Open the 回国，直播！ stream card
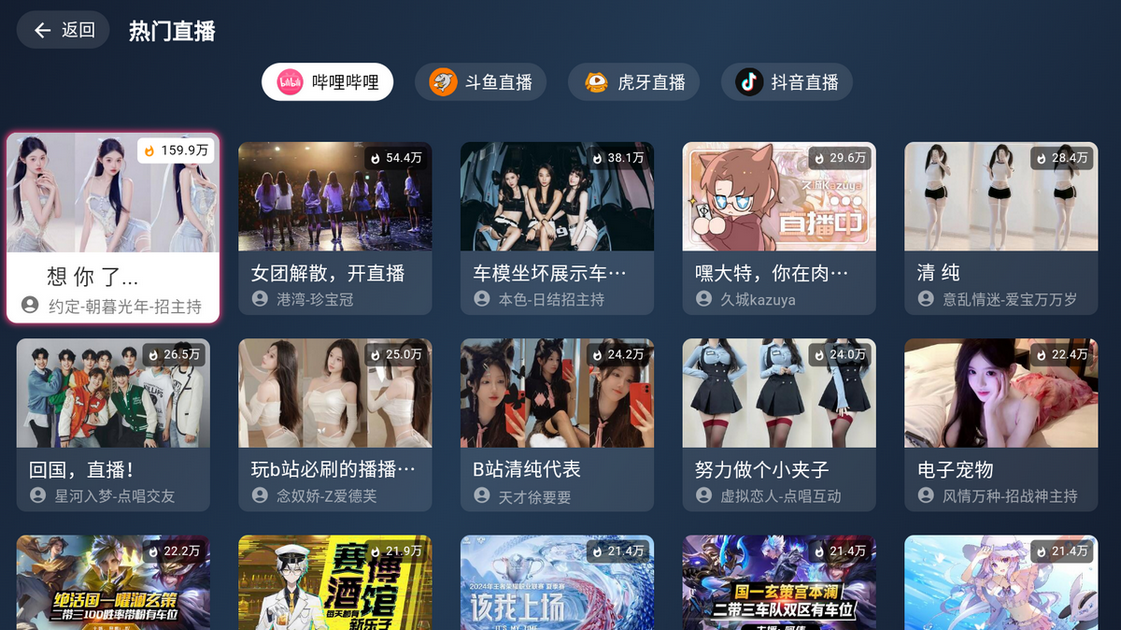This screenshot has height=630, width=1121. (113, 424)
